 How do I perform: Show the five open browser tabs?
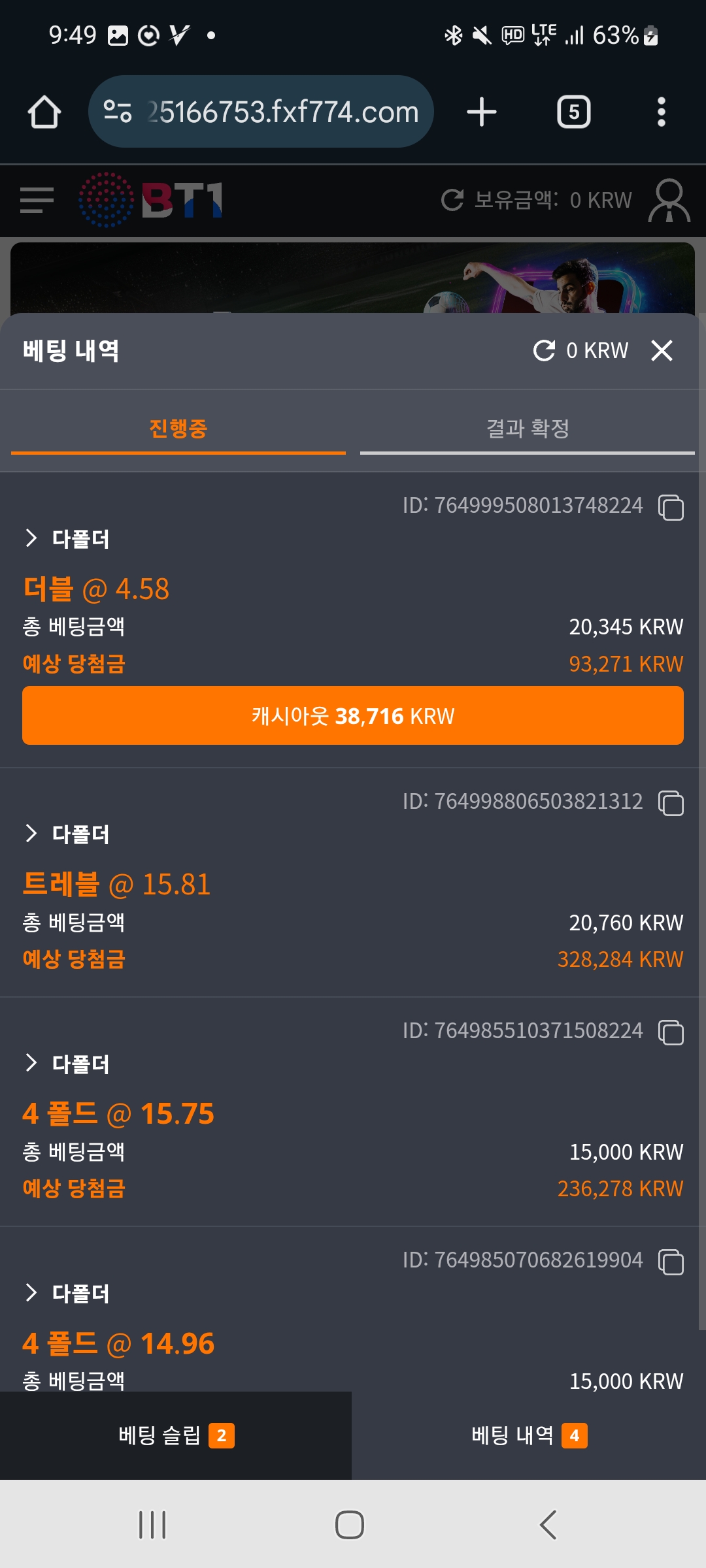pos(573,112)
